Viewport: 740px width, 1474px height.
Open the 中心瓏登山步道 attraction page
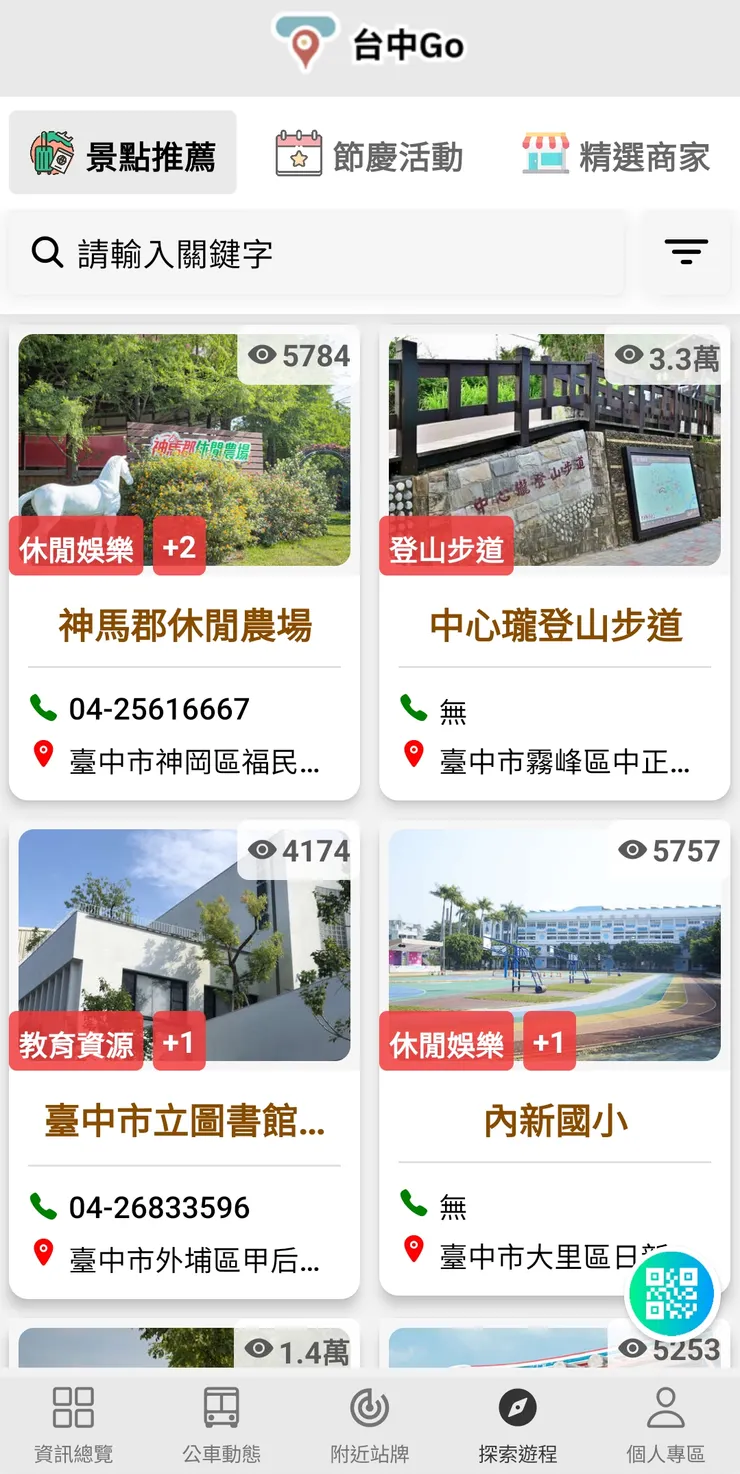tap(553, 626)
